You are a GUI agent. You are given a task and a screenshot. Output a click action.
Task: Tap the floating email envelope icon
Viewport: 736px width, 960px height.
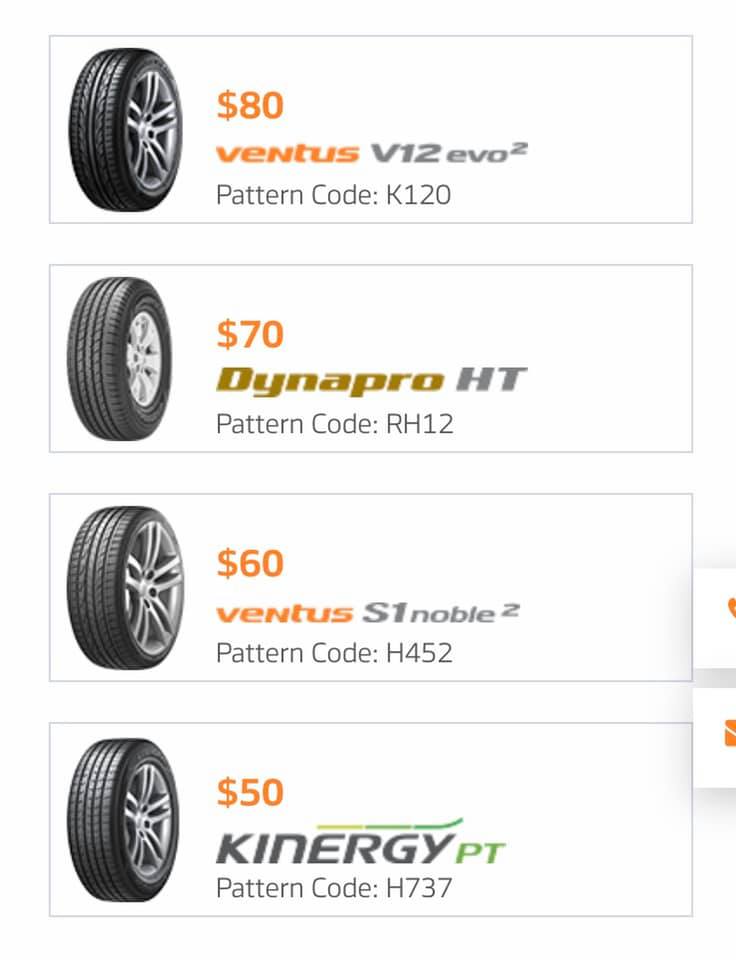[x=730, y=733]
